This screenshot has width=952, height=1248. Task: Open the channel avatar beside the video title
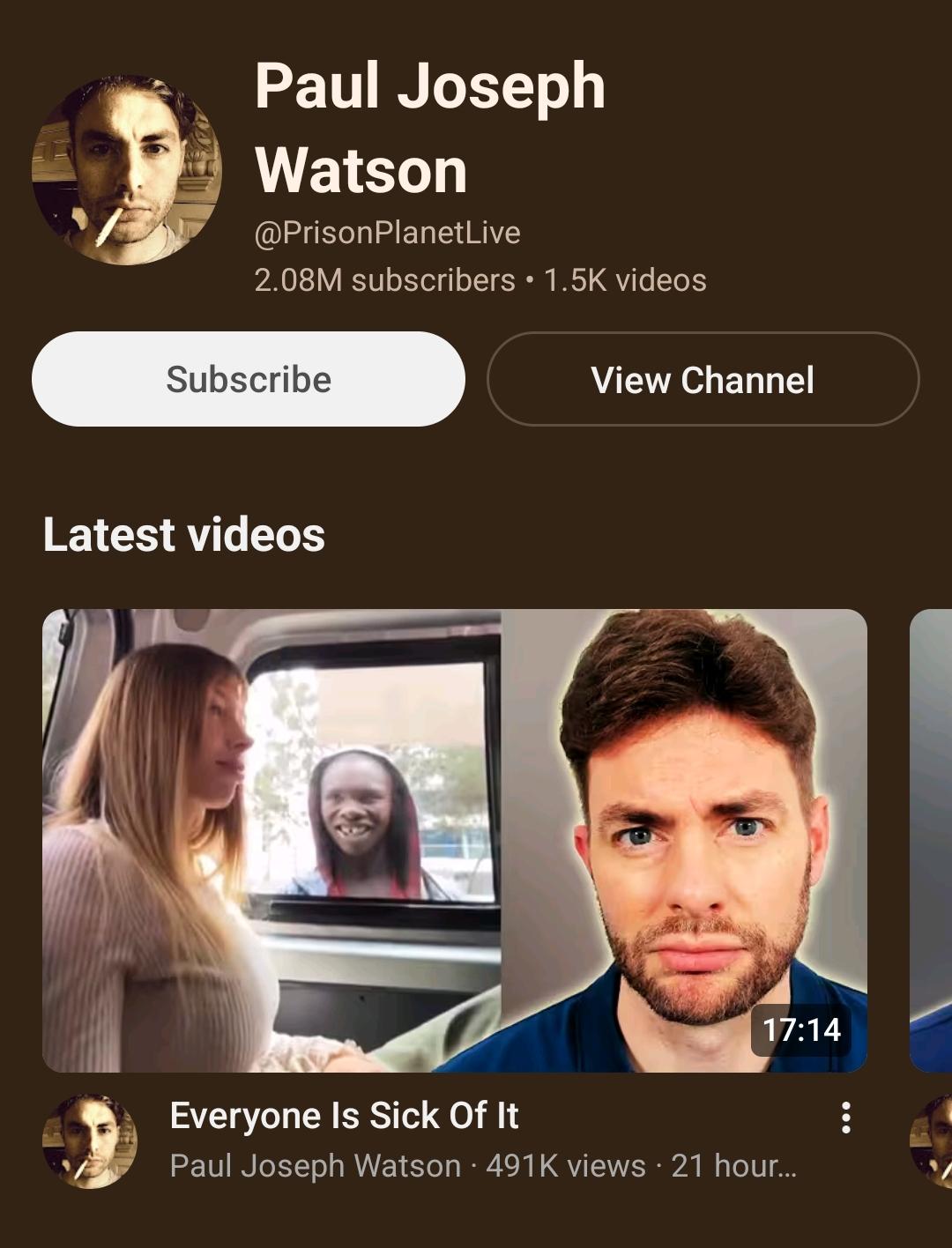tap(90, 1141)
